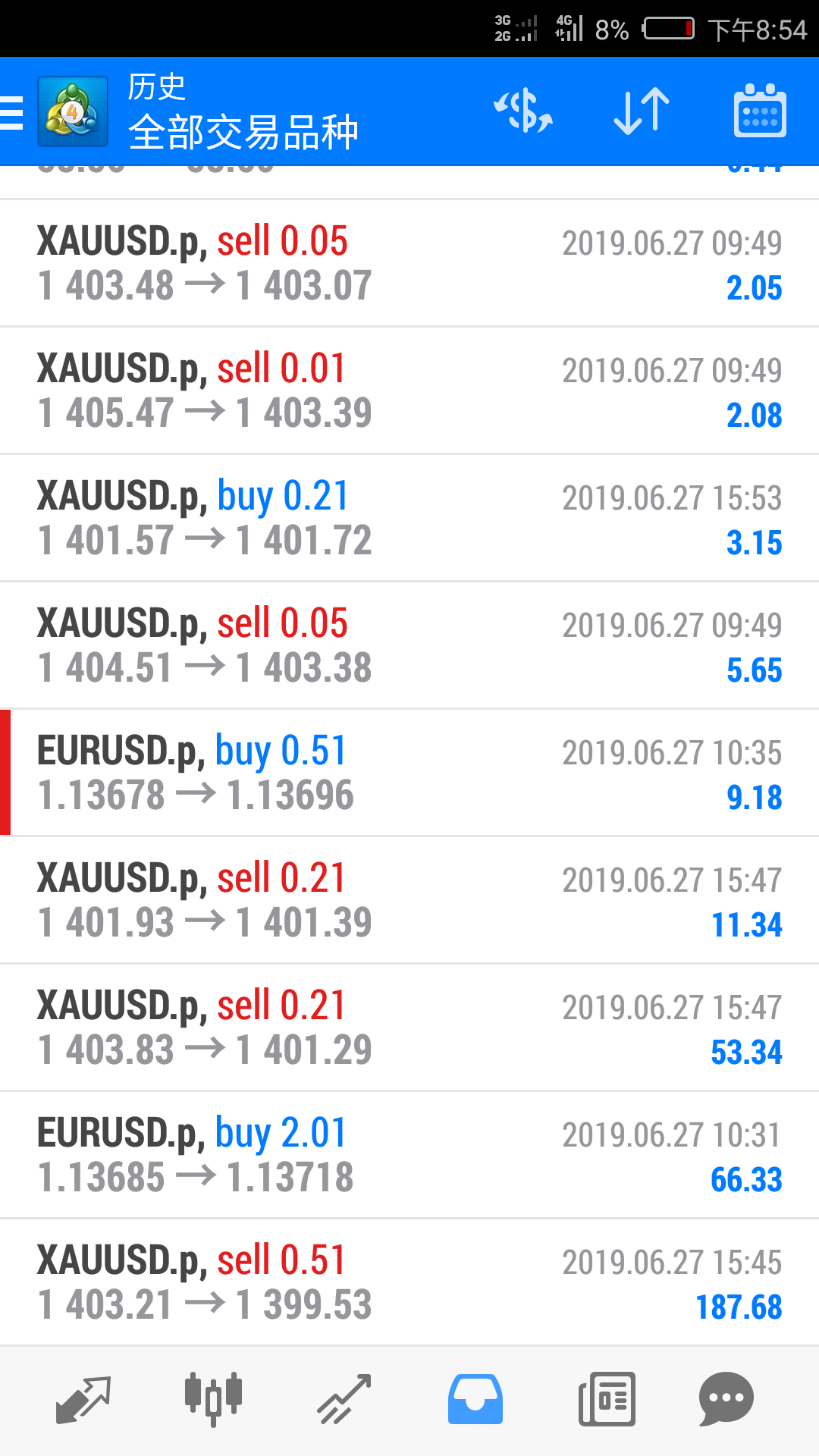Change the history sort order
This screenshot has height=1456, width=819.
[642, 111]
